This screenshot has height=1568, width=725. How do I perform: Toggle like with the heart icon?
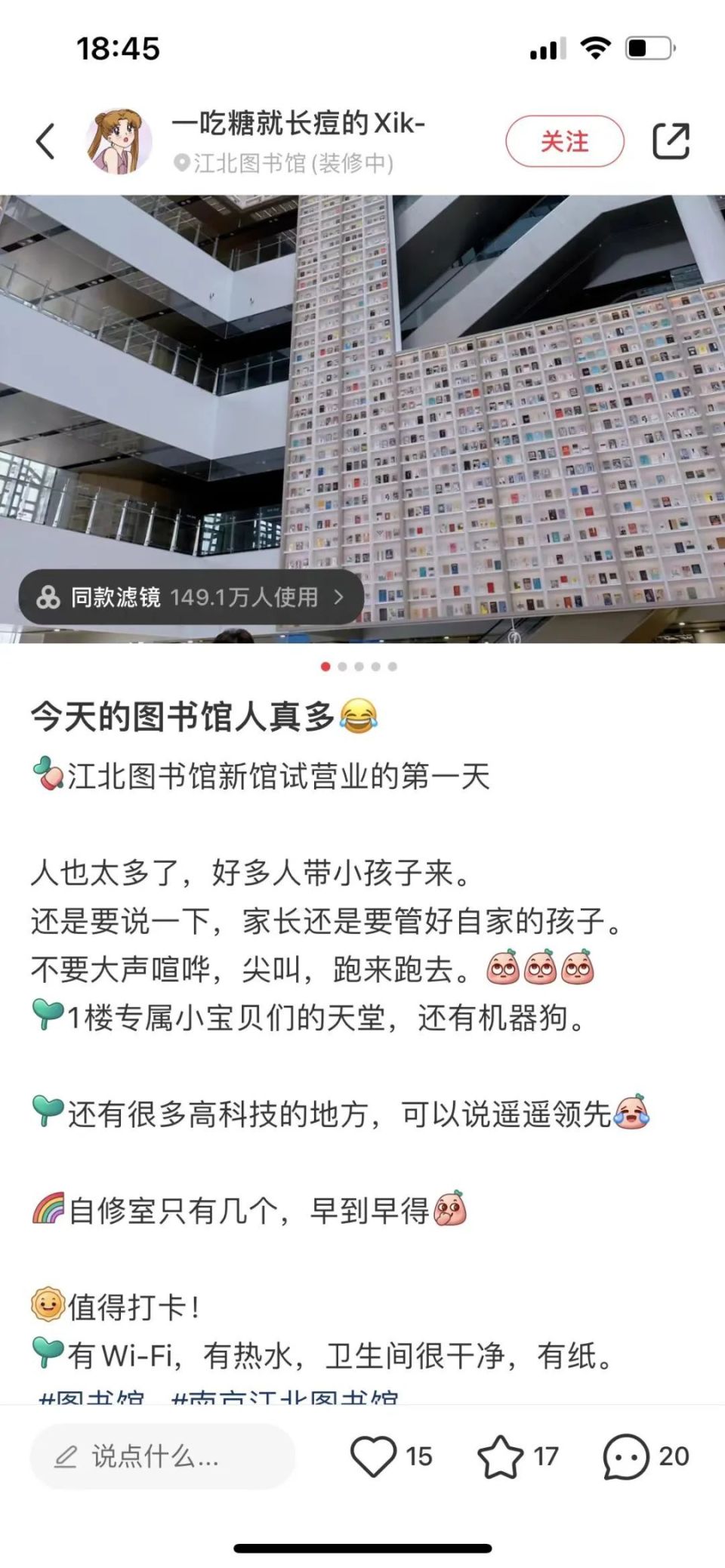tap(375, 1457)
